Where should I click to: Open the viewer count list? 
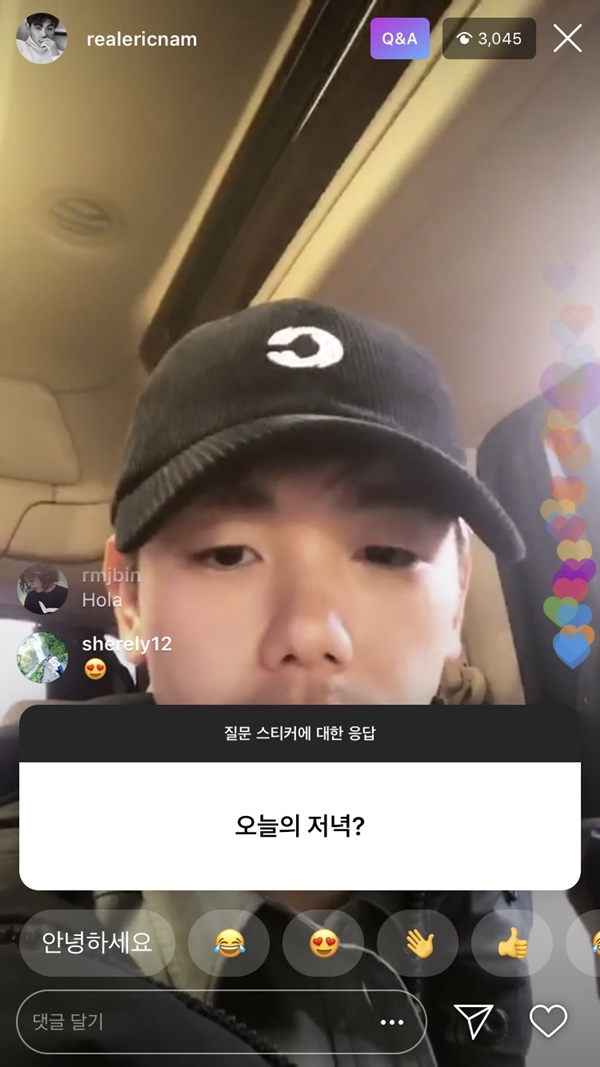point(489,39)
